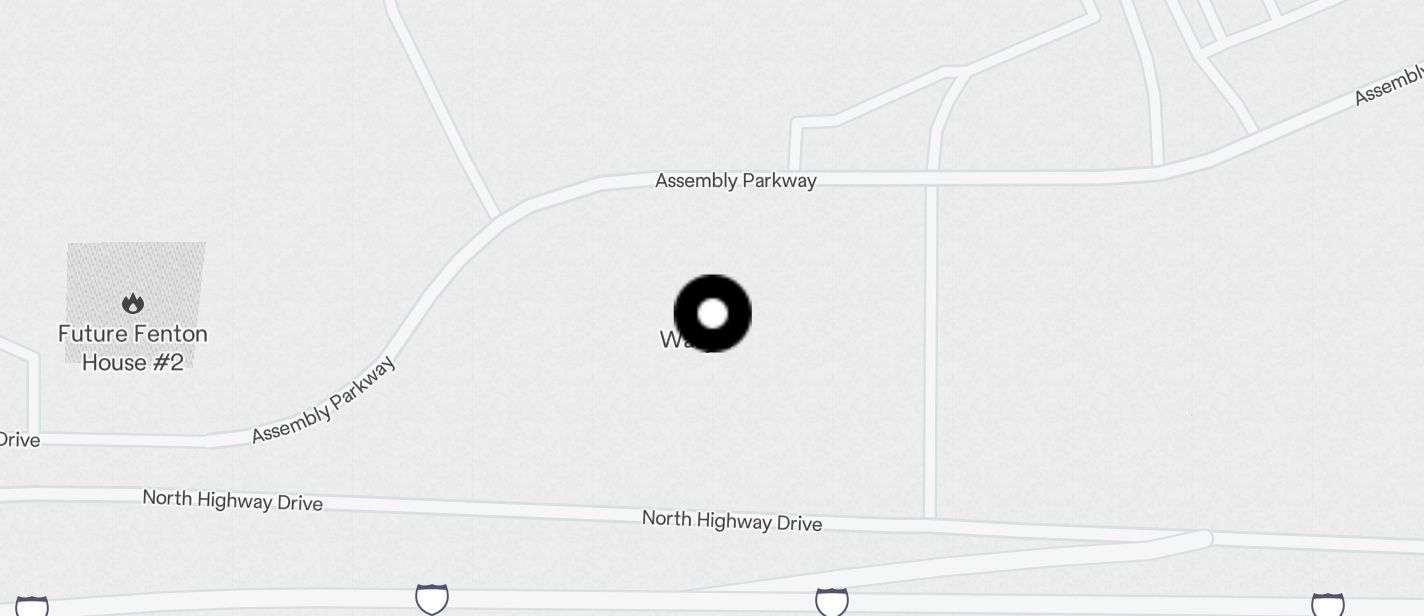Tap the black location pin marker

coord(712,314)
